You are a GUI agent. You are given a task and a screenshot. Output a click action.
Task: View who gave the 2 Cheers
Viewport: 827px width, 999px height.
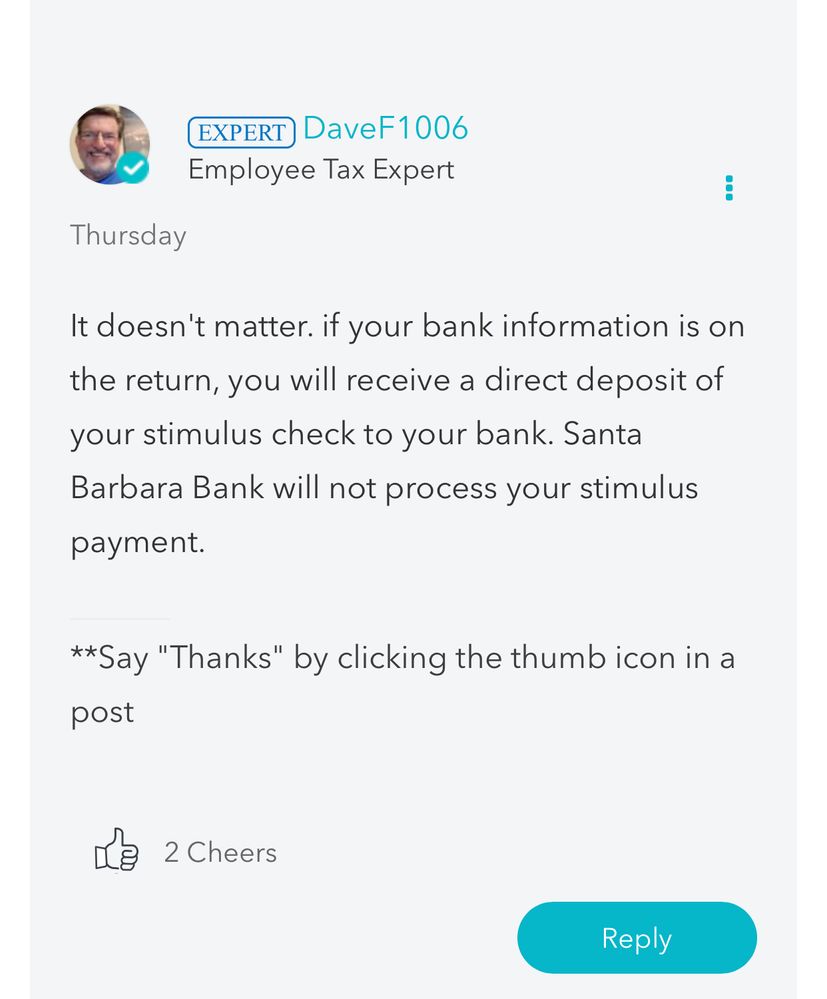pos(220,852)
